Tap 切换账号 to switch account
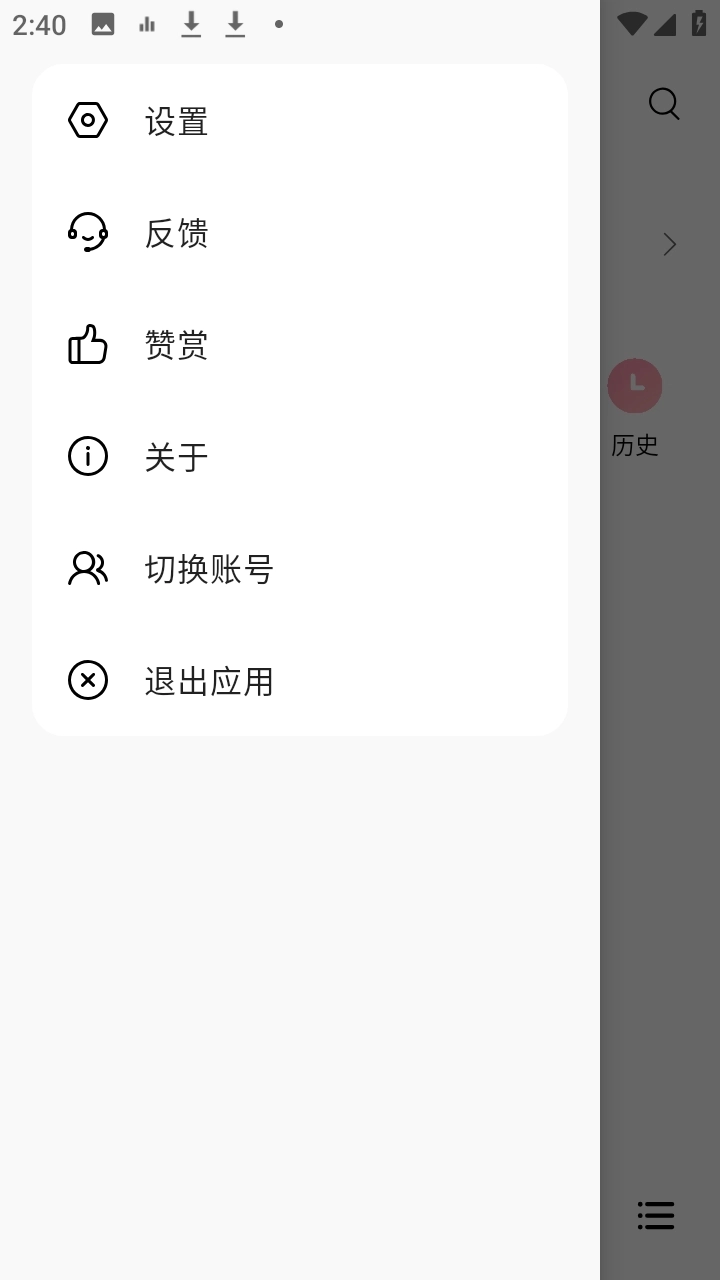Viewport: 720px width, 1280px height. (x=208, y=569)
